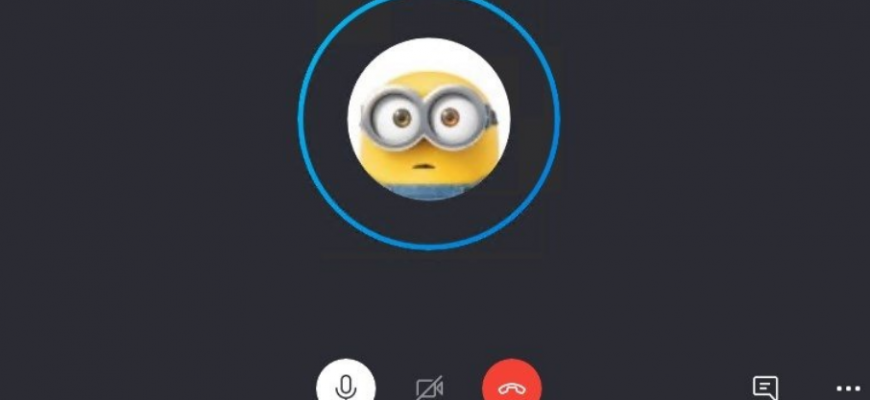Image resolution: width=870 pixels, height=400 pixels.
Task: Turn on the video camera
Action: pyautogui.click(x=429, y=387)
